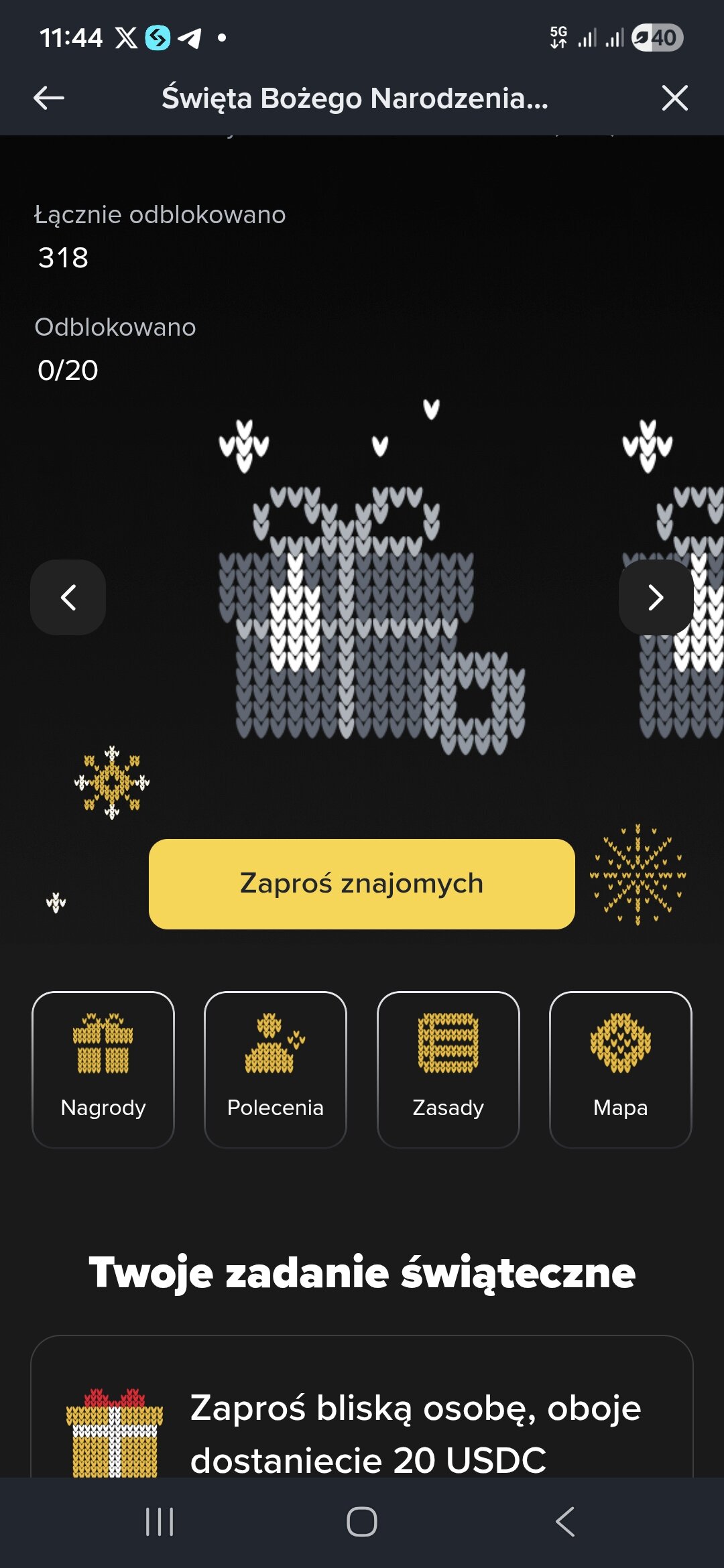Open the Polecenia section
The image size is (724, 1568).
[x=276, y=1069]
